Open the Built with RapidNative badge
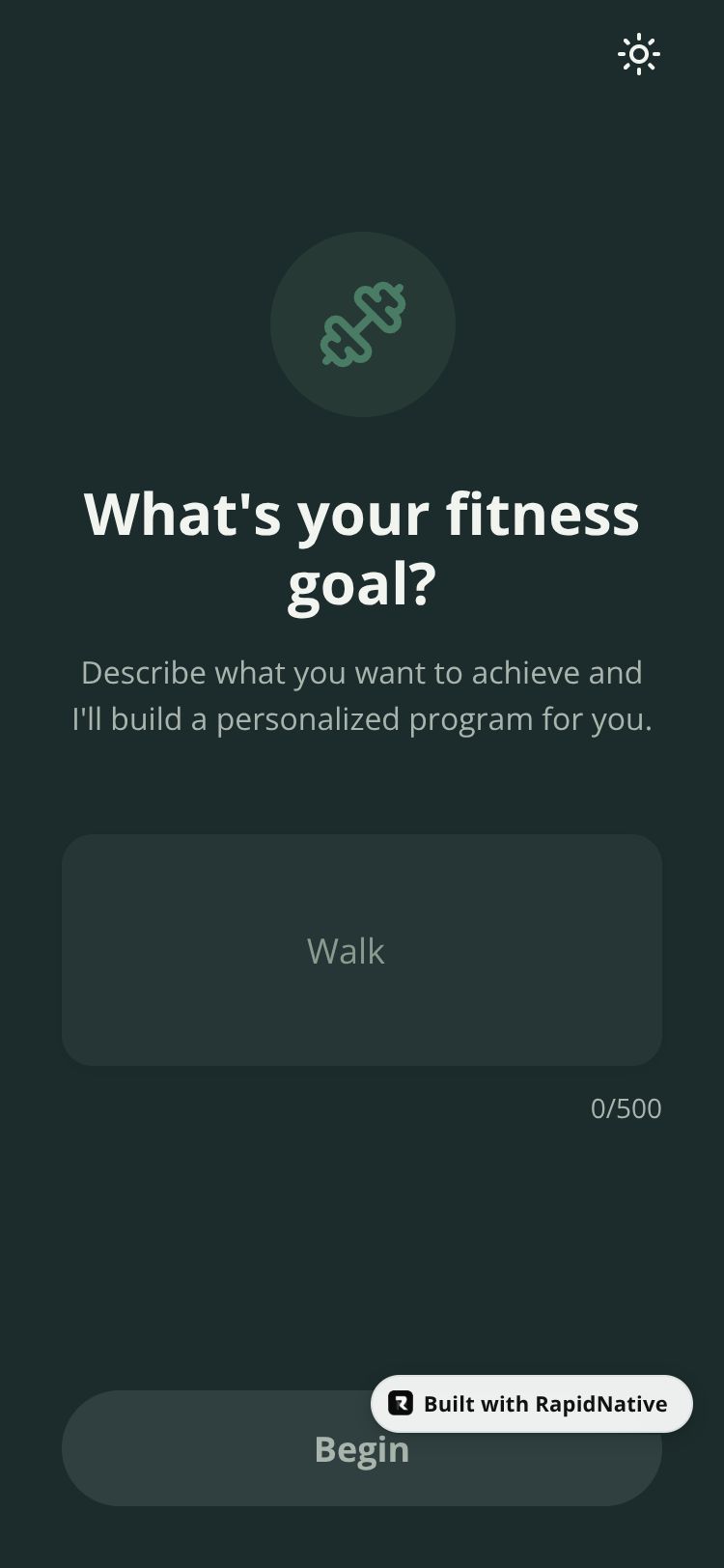Screen dimensions: 724x1568 coord(531,1403)
